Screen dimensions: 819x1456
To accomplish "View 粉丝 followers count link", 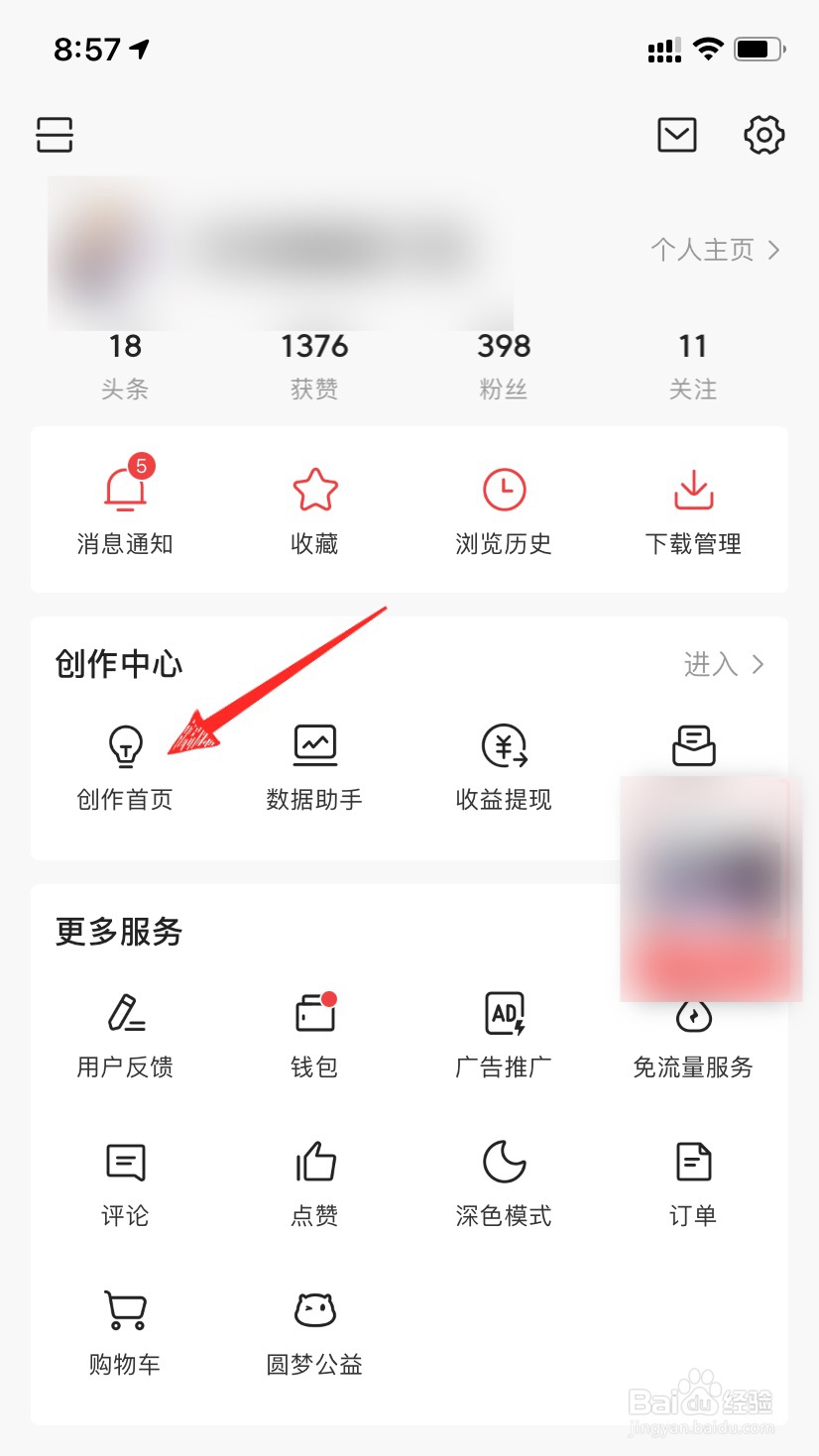I will (x=504, y=365).
